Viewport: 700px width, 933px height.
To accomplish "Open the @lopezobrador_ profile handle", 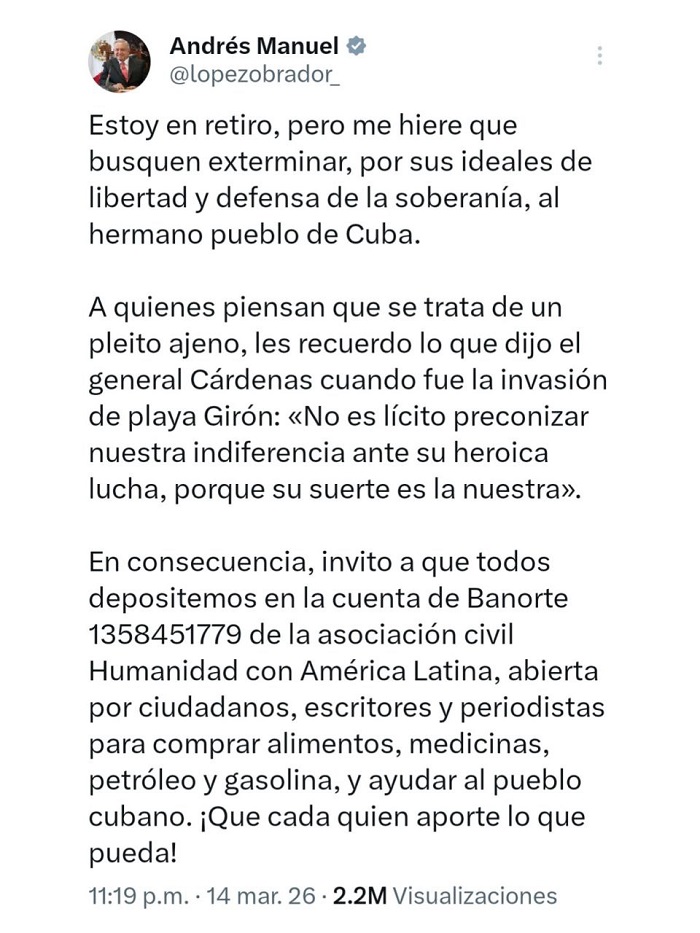I will [254, 77].
